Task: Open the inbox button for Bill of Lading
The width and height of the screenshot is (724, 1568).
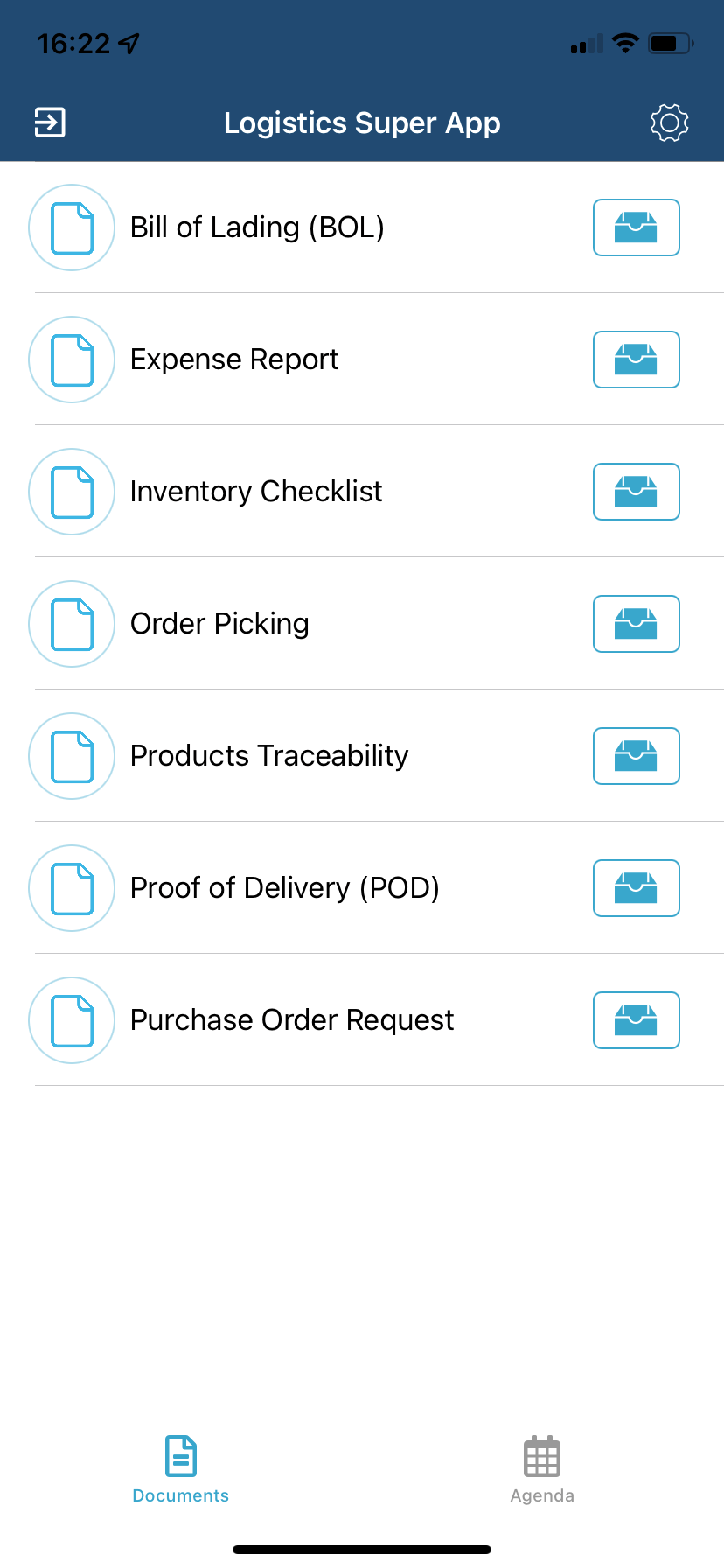Action: 636,227
